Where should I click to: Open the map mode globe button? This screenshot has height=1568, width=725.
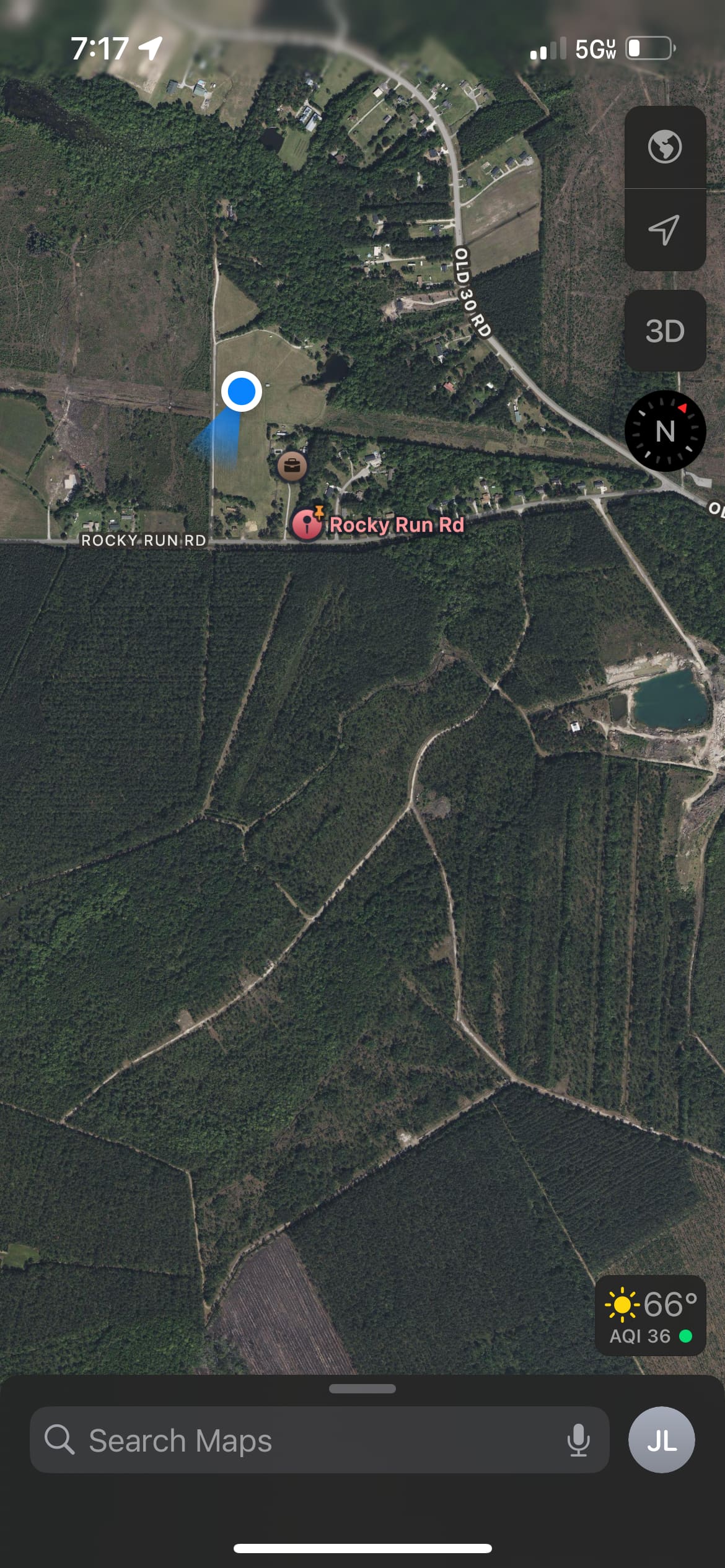pyautogui.click(x=665, y=147)
